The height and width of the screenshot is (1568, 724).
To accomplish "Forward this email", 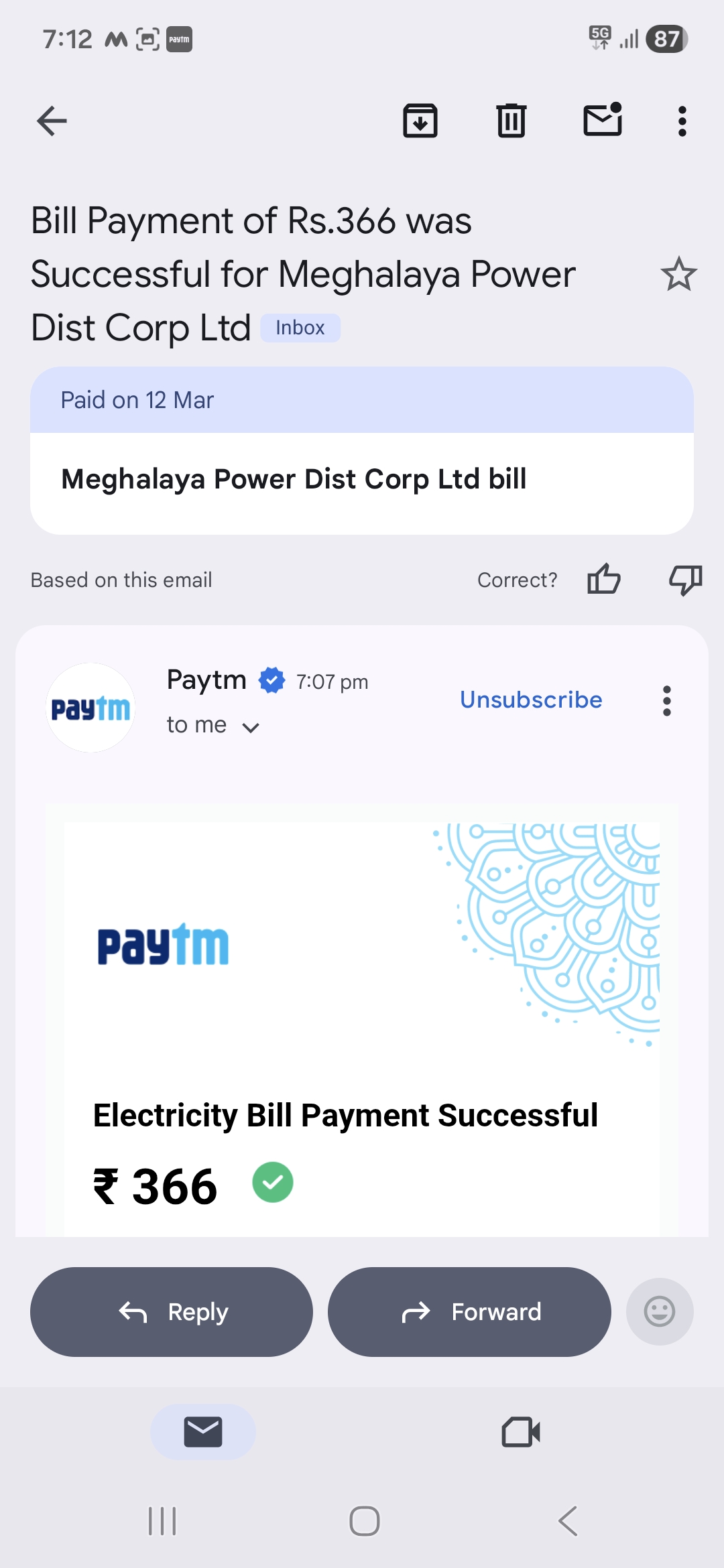I will [469, 1312].
